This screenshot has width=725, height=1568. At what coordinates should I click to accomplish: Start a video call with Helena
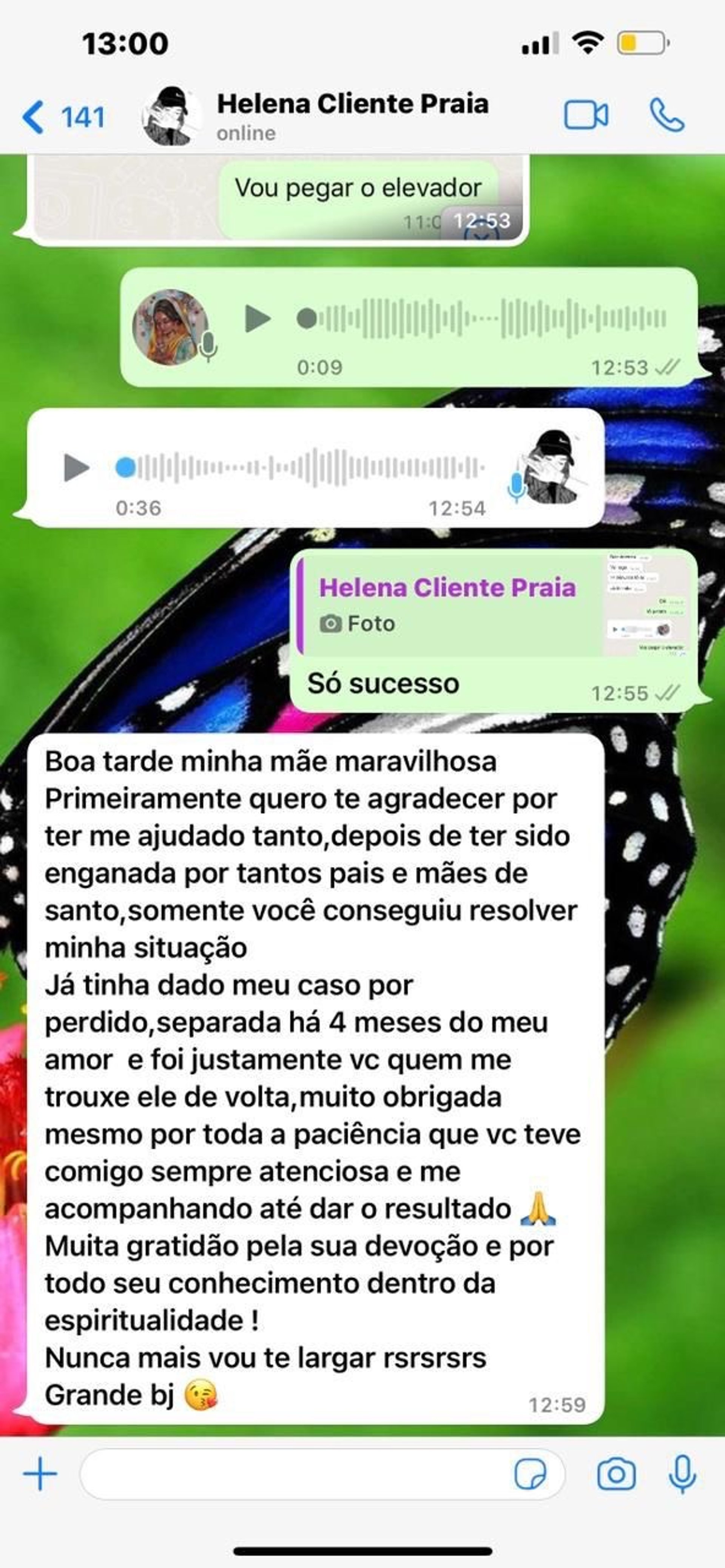coord(585,116)
